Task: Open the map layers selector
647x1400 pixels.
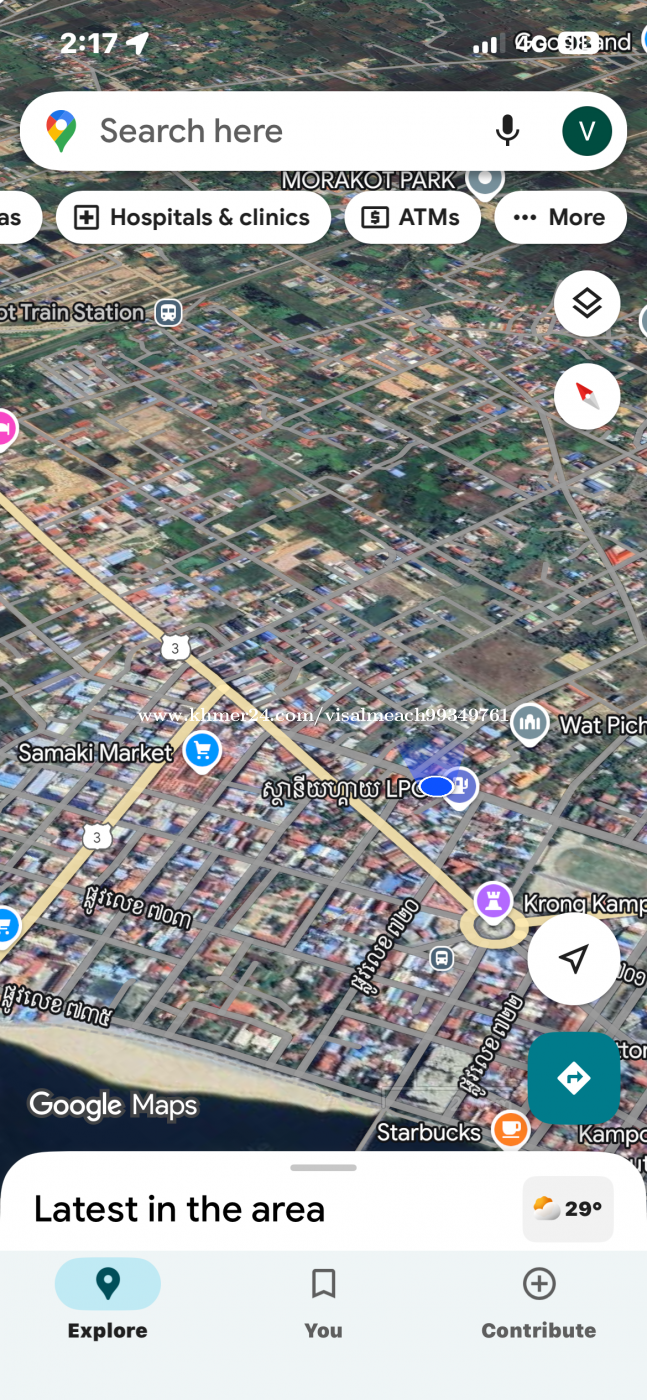Action: tap(587, 303)
